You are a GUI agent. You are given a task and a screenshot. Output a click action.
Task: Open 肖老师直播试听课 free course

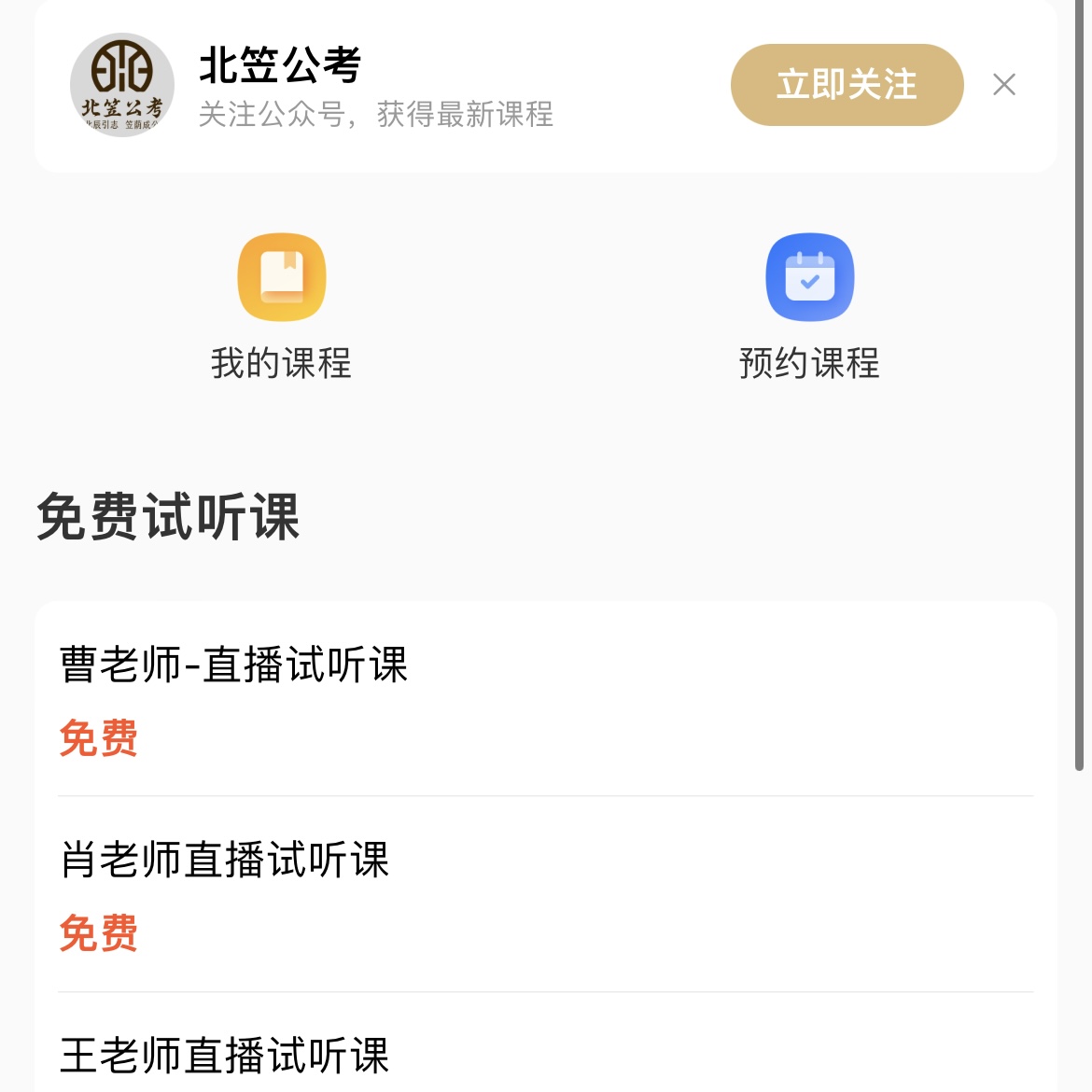224,860
